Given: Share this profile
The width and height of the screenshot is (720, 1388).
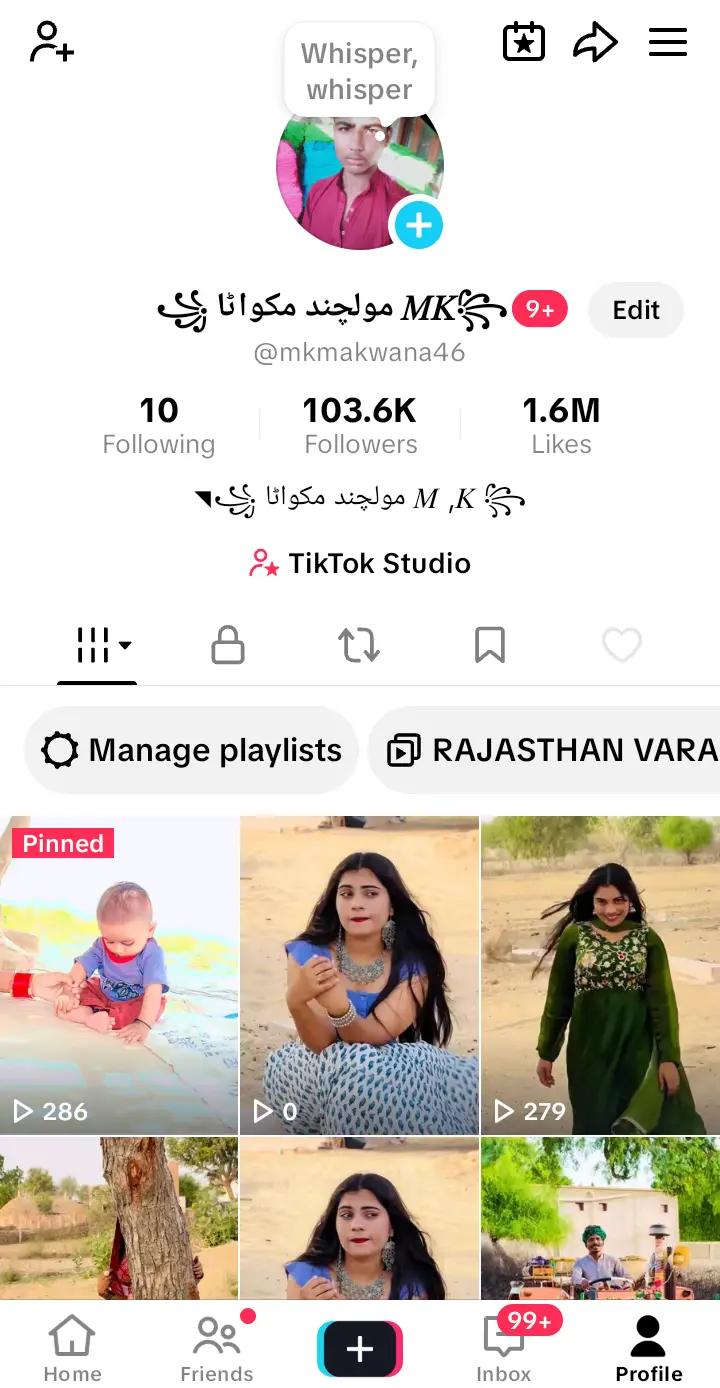Looking at the screenshot, I should click(595, 42).
